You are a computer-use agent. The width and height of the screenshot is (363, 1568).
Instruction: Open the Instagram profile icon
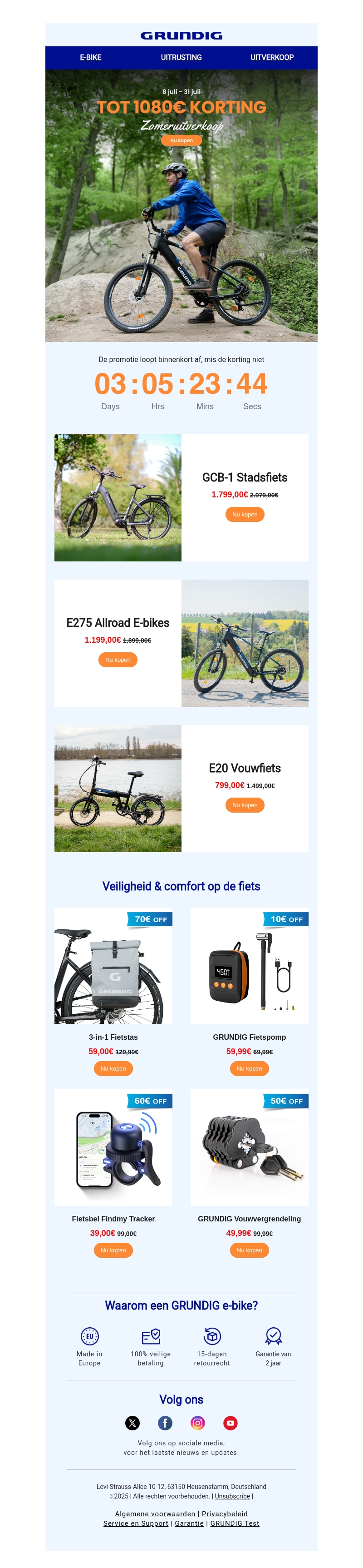coord(198,1423)
